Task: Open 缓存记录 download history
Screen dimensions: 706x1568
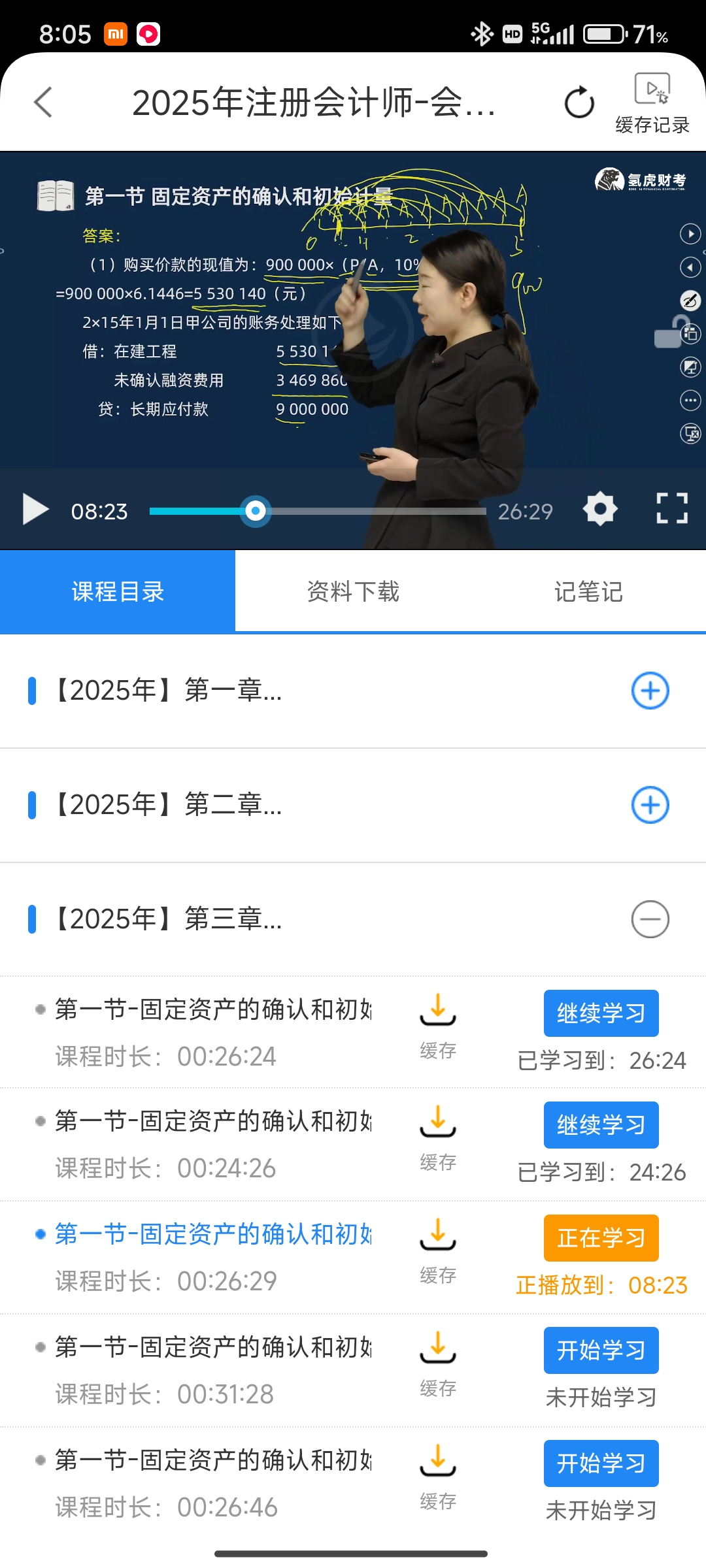Action: pyautogui.click(x=652, y=103)
